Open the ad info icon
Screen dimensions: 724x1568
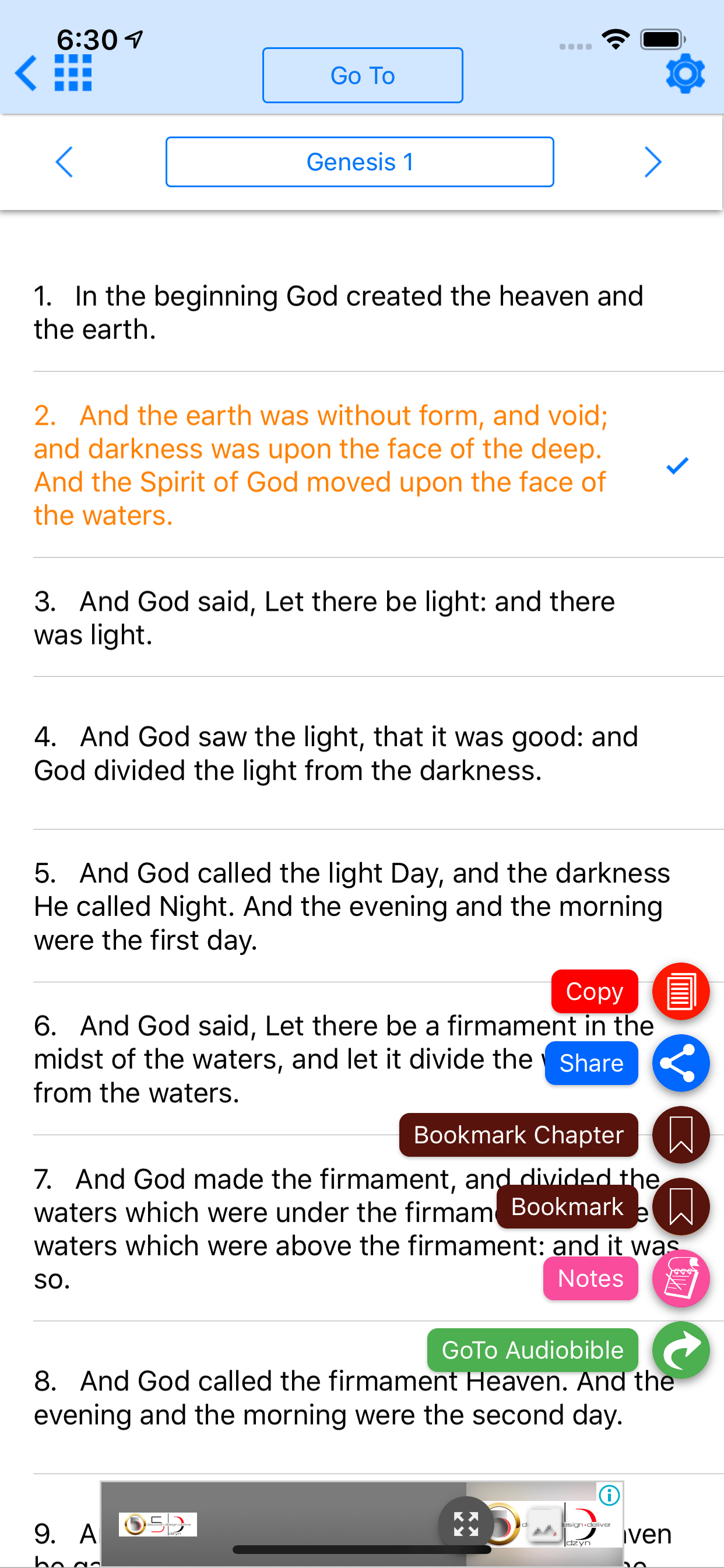point(609,1494)
